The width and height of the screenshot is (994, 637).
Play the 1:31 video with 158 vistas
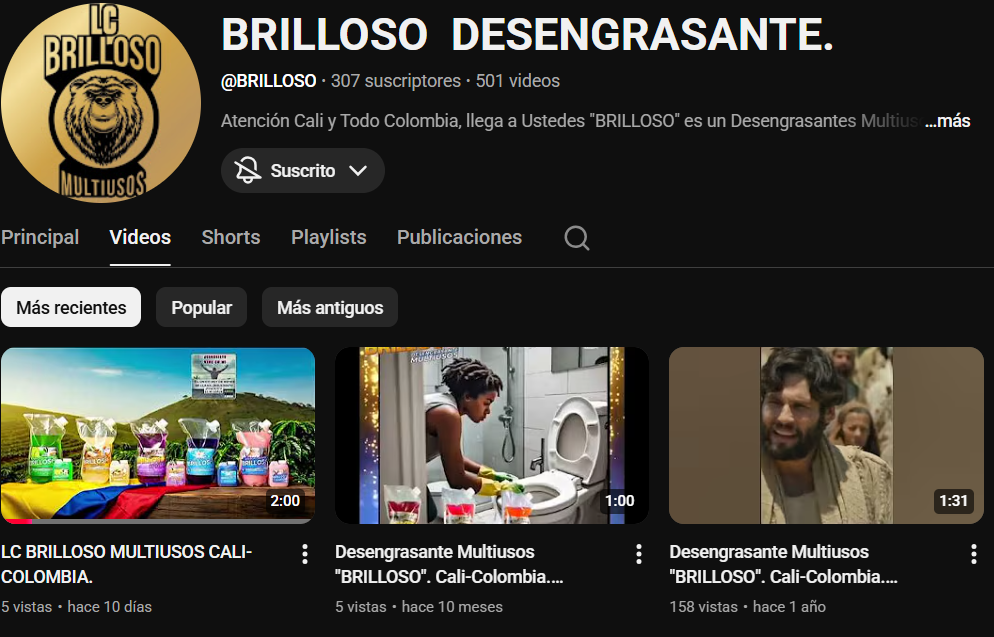(x=826, y=435)
